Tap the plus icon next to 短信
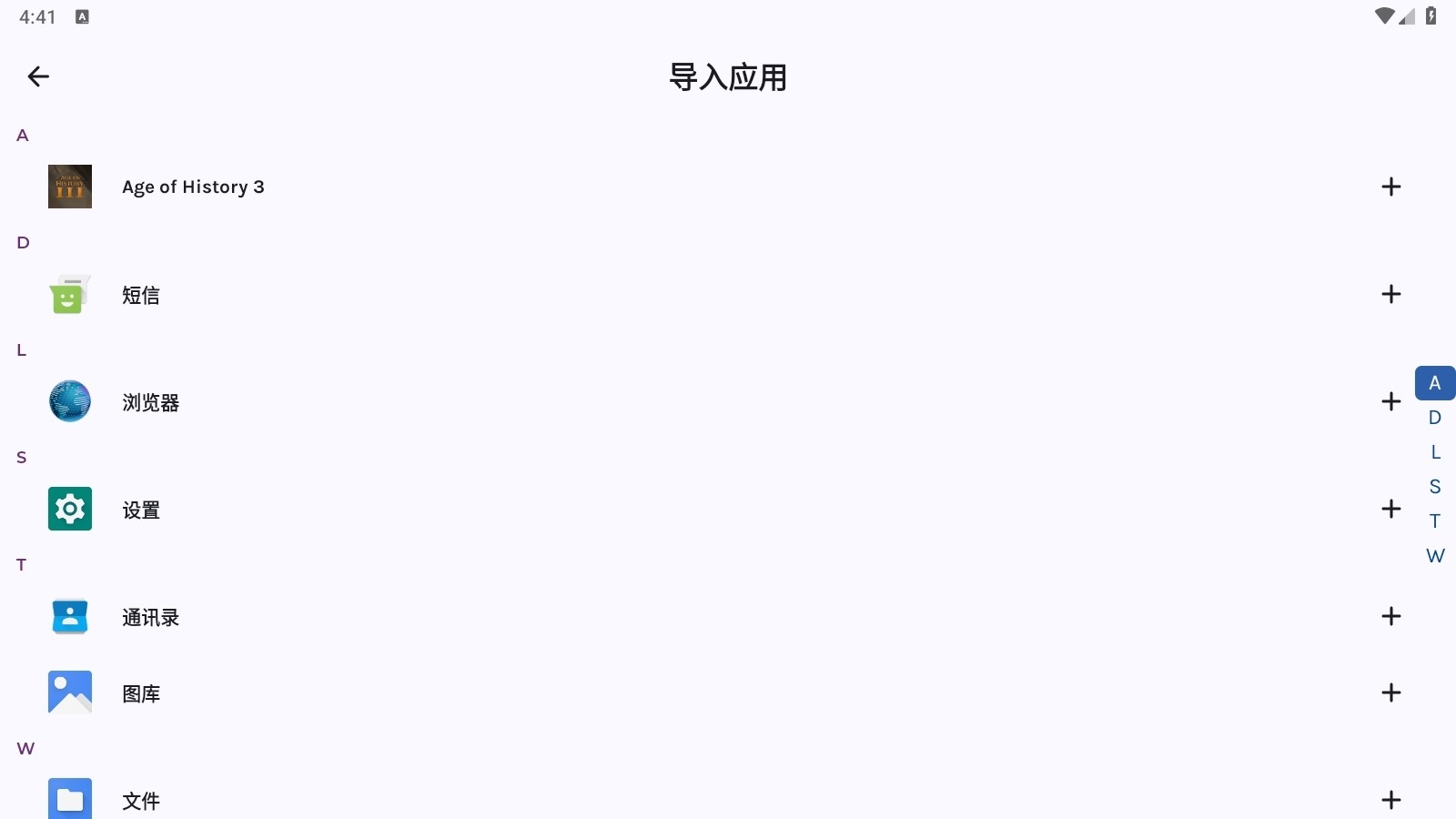This screenshot has width=1456, height=819. pyautogui.click(x=1390, y=294)
